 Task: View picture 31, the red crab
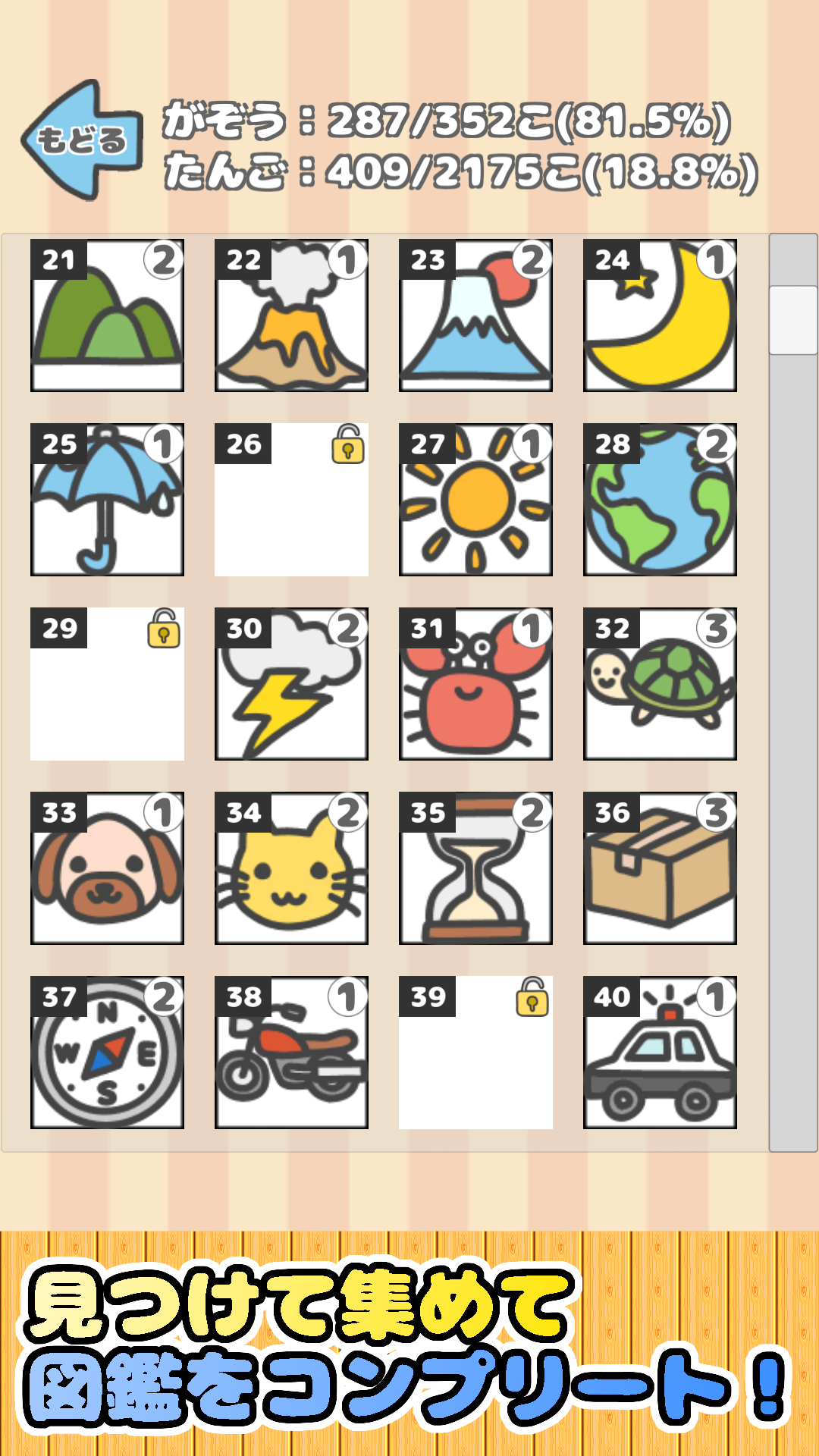[475, 684]
